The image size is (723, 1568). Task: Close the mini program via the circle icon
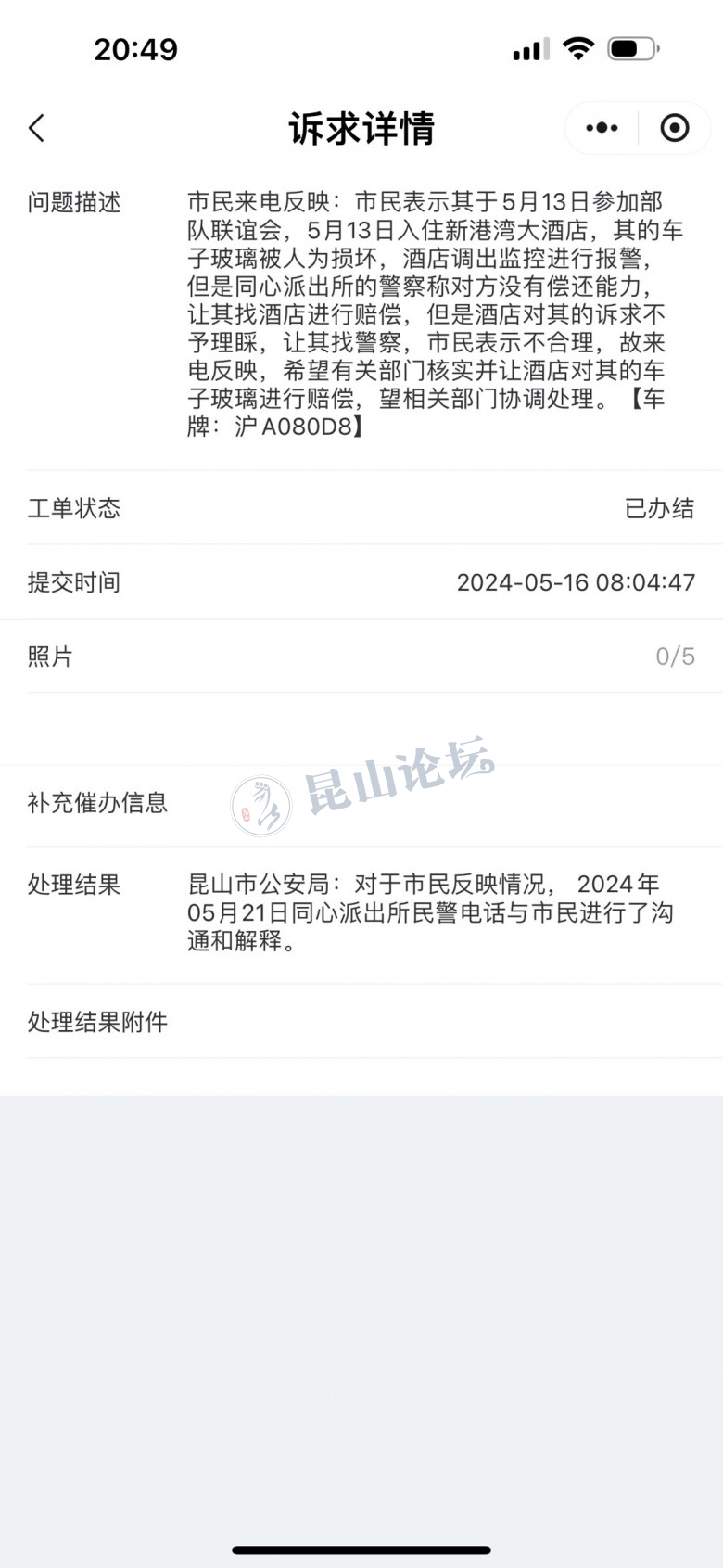coord(675,128)
